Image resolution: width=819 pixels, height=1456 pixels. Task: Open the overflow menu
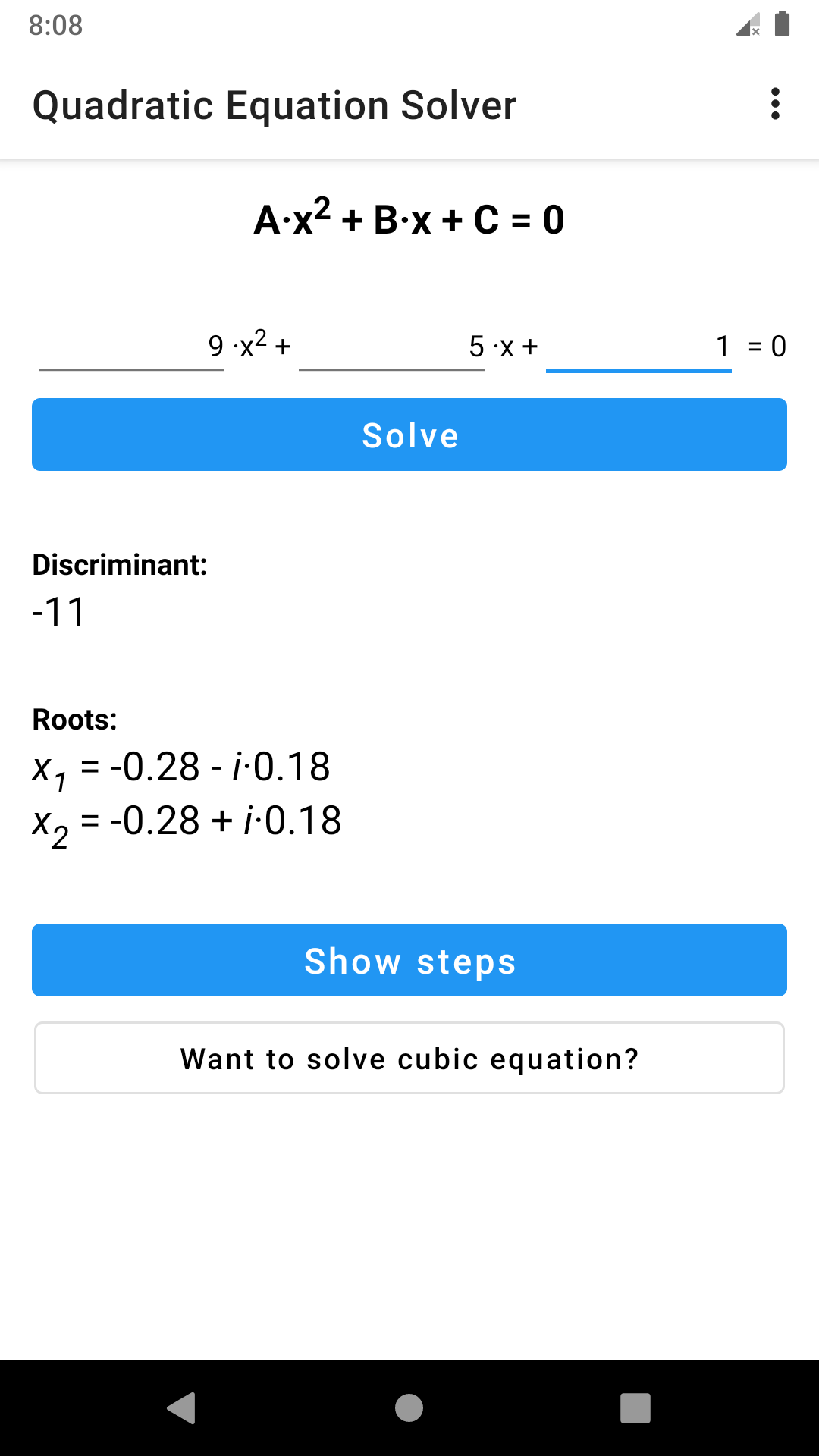[x=774, y=104]
